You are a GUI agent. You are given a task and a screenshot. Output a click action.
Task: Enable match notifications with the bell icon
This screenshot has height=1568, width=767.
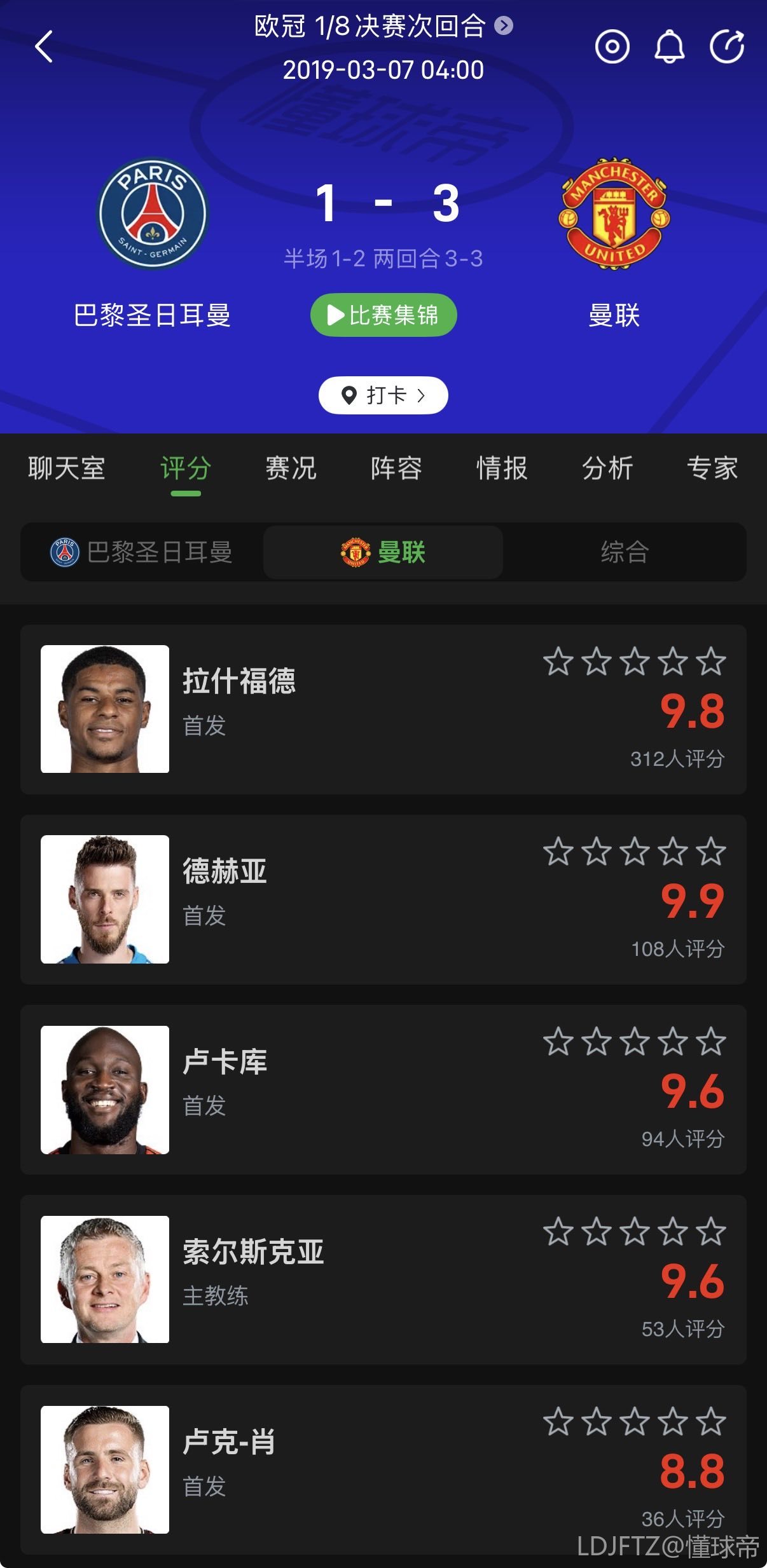tap(669, 47)
